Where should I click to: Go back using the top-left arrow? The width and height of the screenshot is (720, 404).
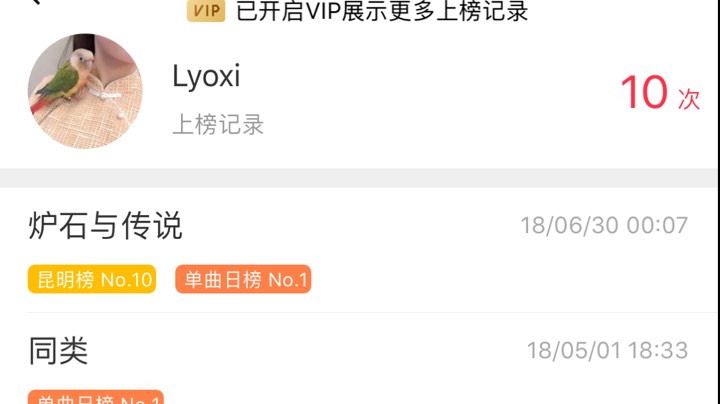coord(35,3)
